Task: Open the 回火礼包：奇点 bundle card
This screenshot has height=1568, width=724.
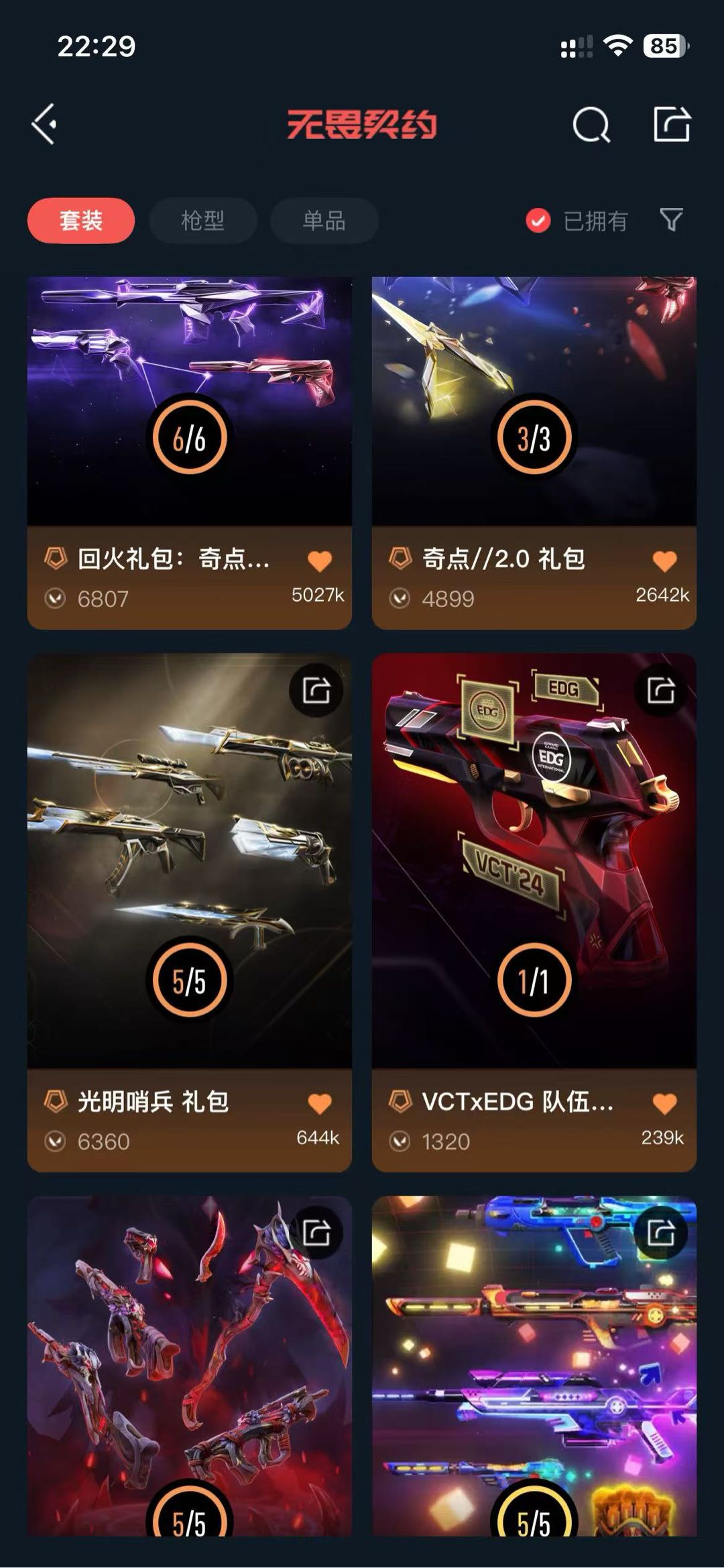Action: click(x=190, y=453)
